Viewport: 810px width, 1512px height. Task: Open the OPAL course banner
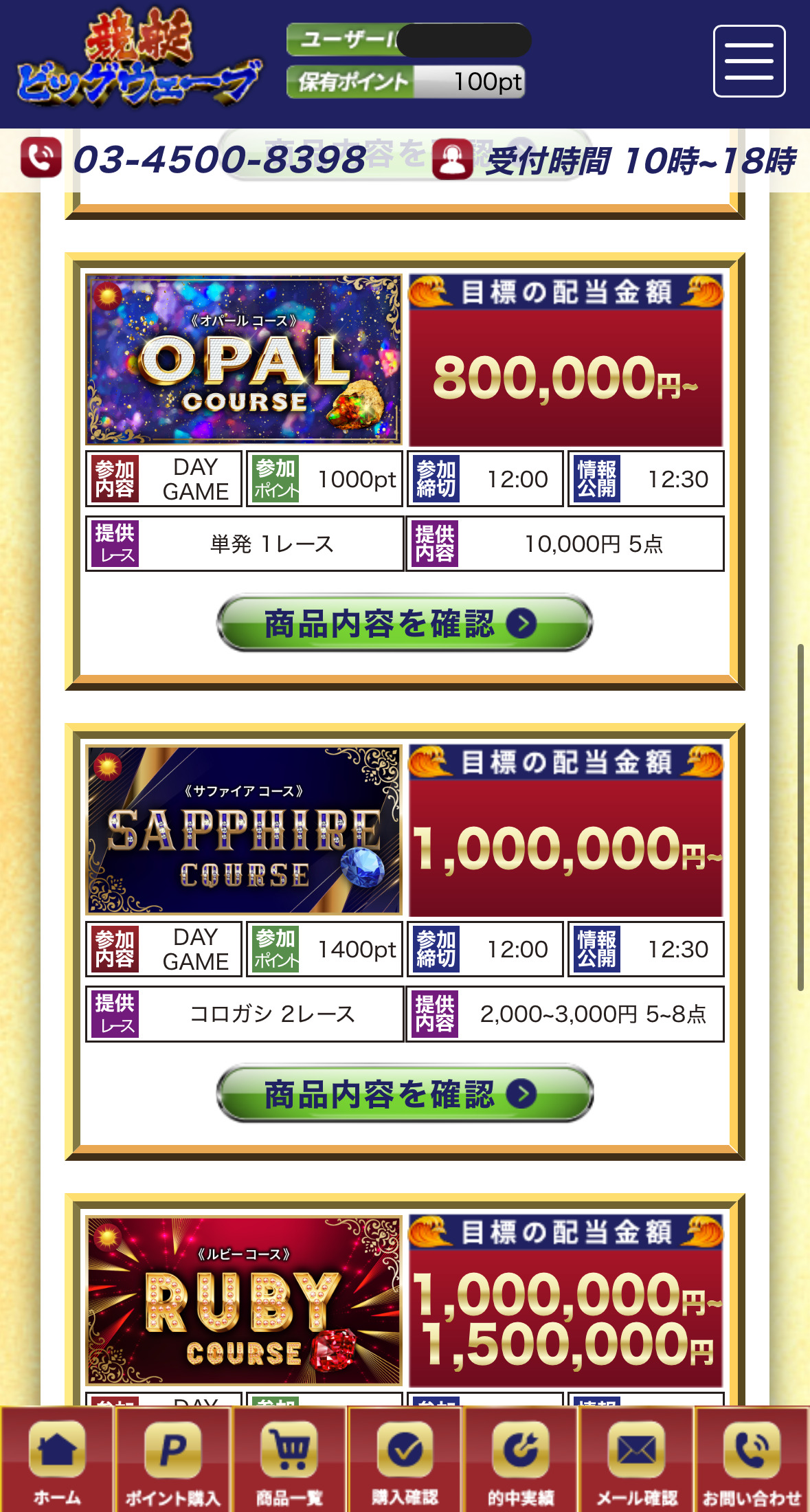(x=243, y=359)
